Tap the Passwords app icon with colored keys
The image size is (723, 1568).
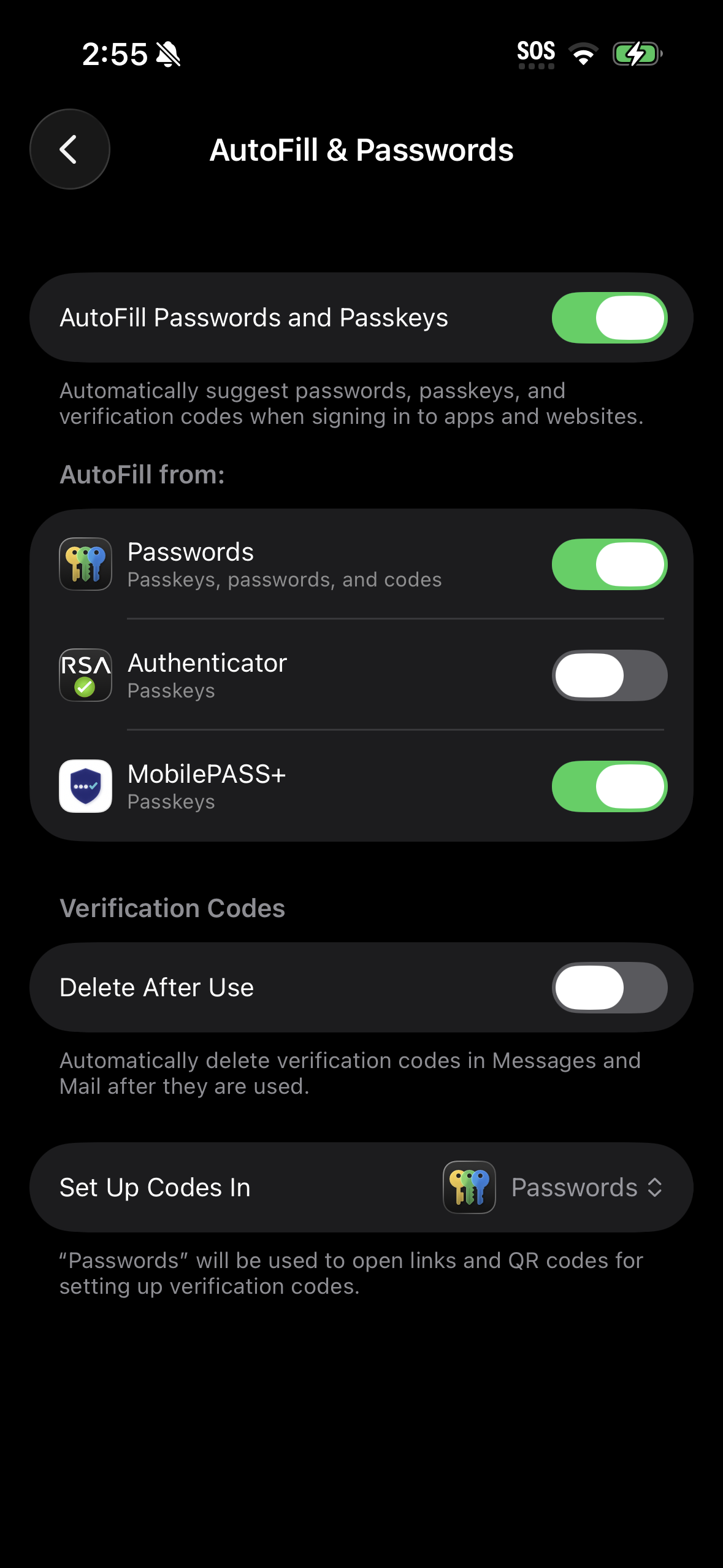pos(85,563)
